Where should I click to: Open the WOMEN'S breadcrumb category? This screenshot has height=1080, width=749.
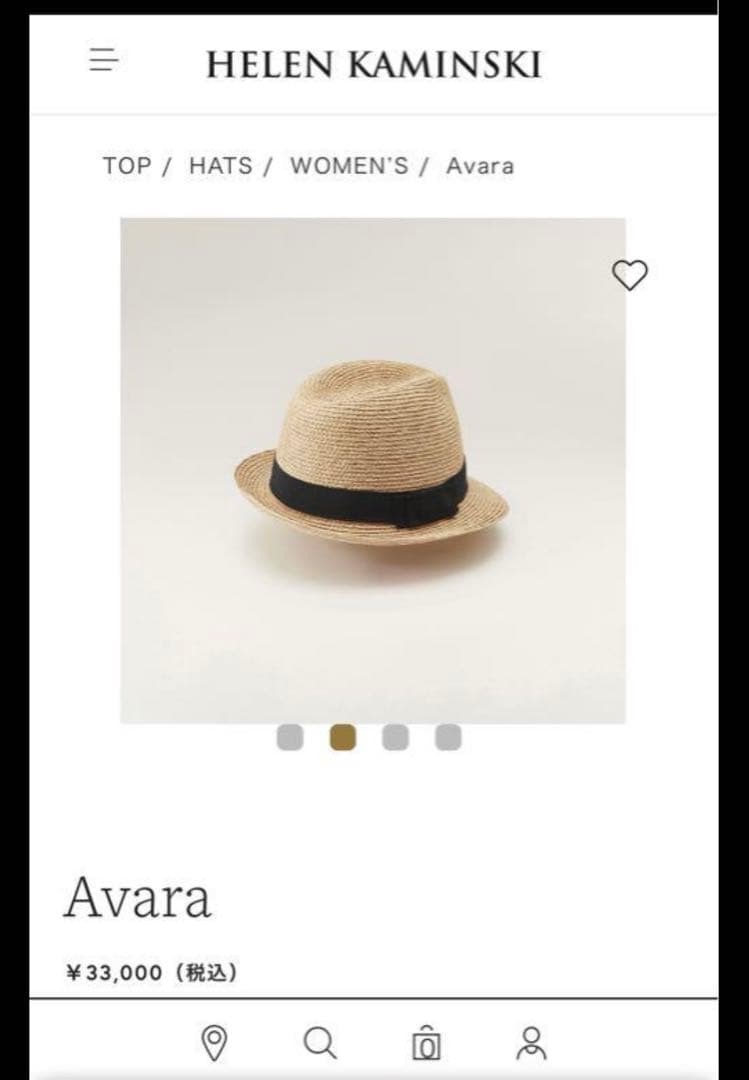tap(349, 166)
